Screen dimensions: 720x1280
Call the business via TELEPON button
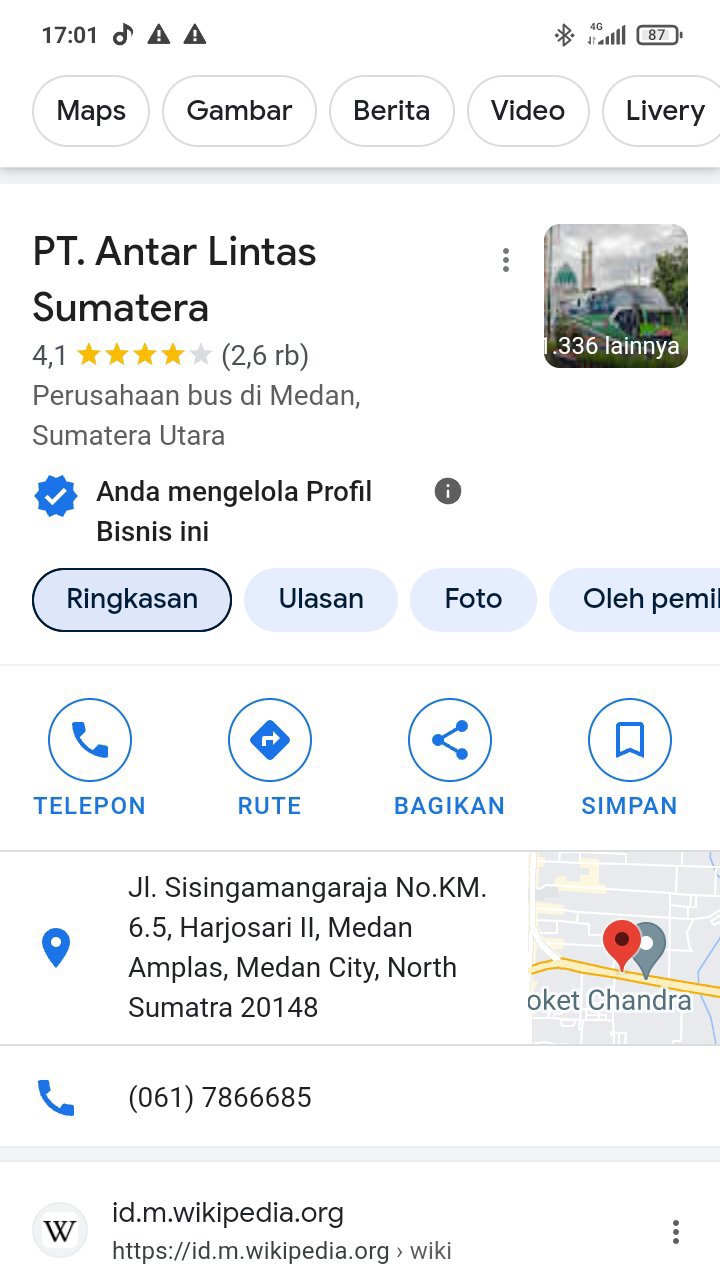[x=90, y=758]
